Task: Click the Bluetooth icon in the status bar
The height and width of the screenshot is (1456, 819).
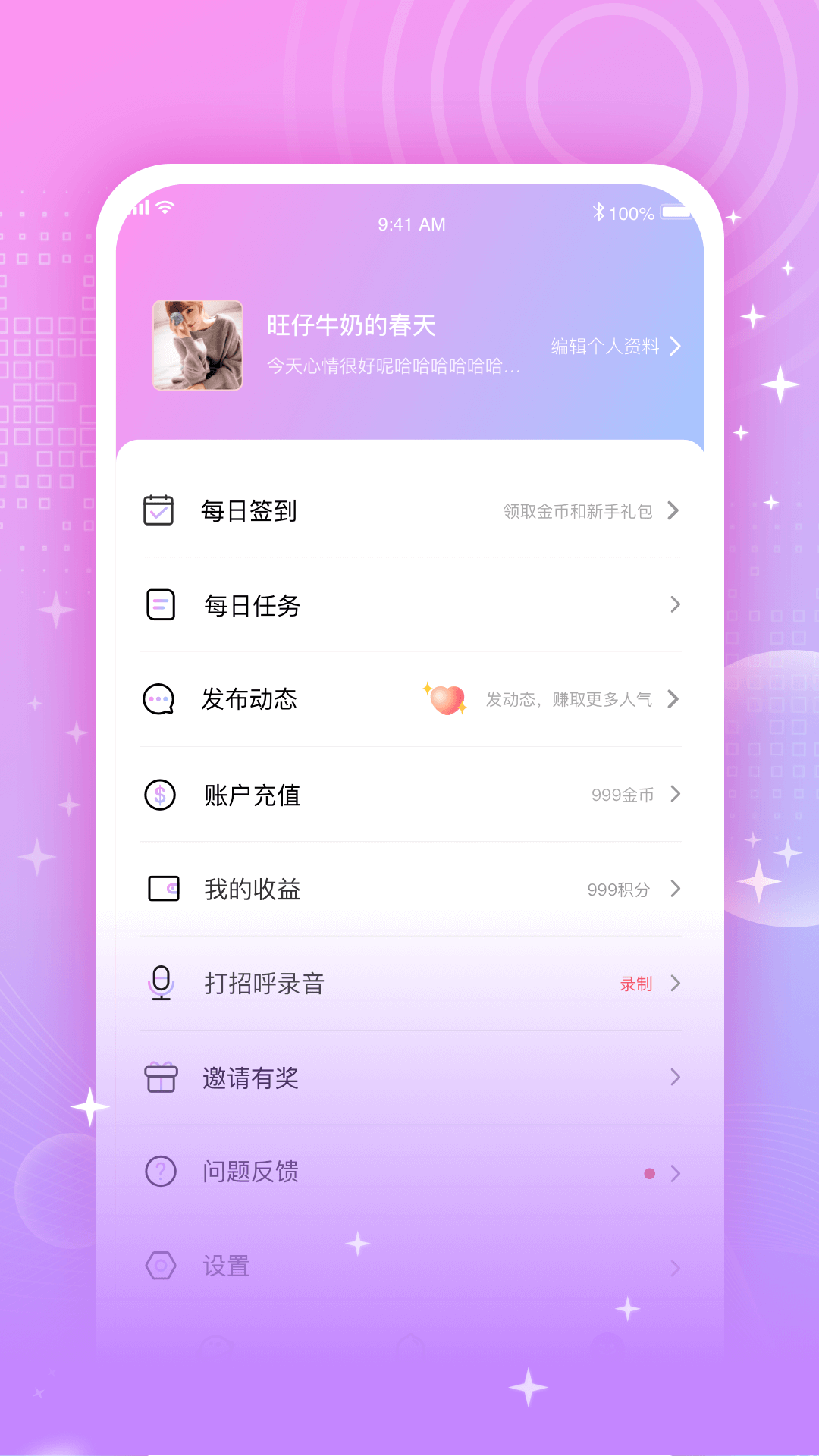Action: [598, 213]
